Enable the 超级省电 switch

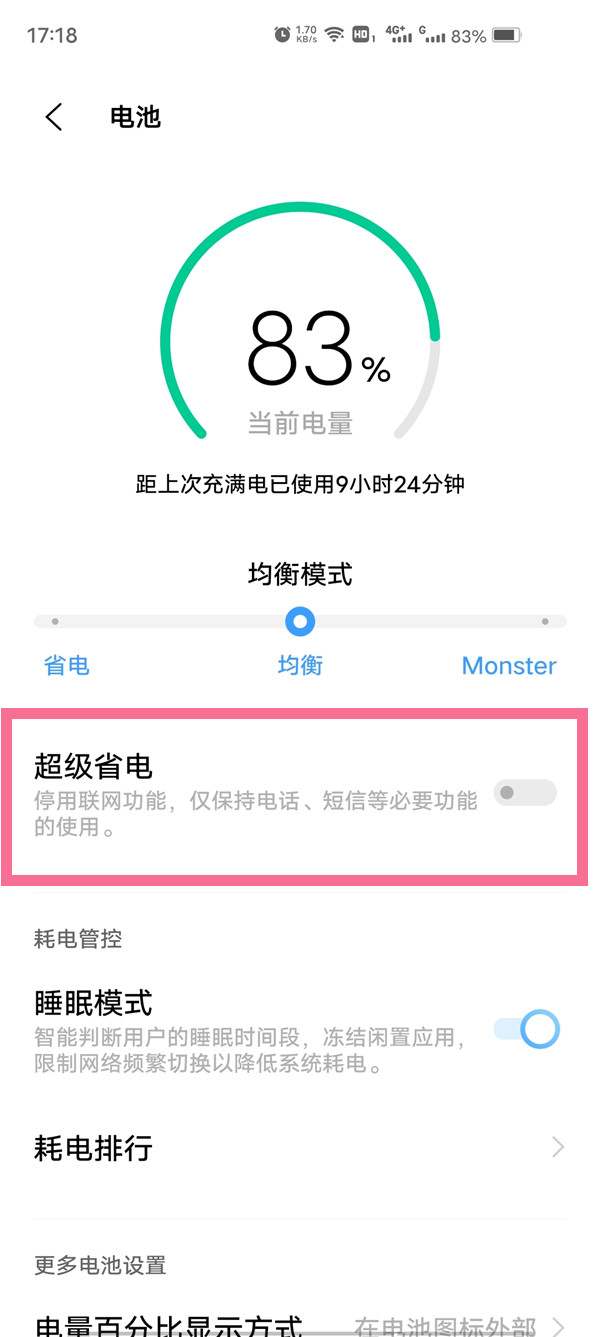pos(525,793)
